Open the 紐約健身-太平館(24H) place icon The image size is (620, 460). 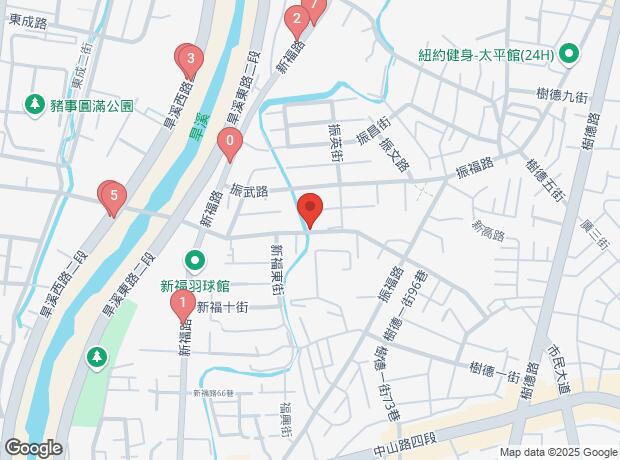click(x=570, y=53)
